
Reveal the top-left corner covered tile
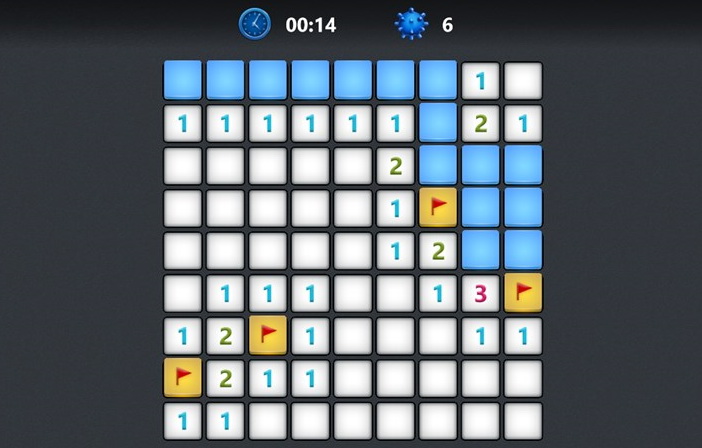click(182, 80)
